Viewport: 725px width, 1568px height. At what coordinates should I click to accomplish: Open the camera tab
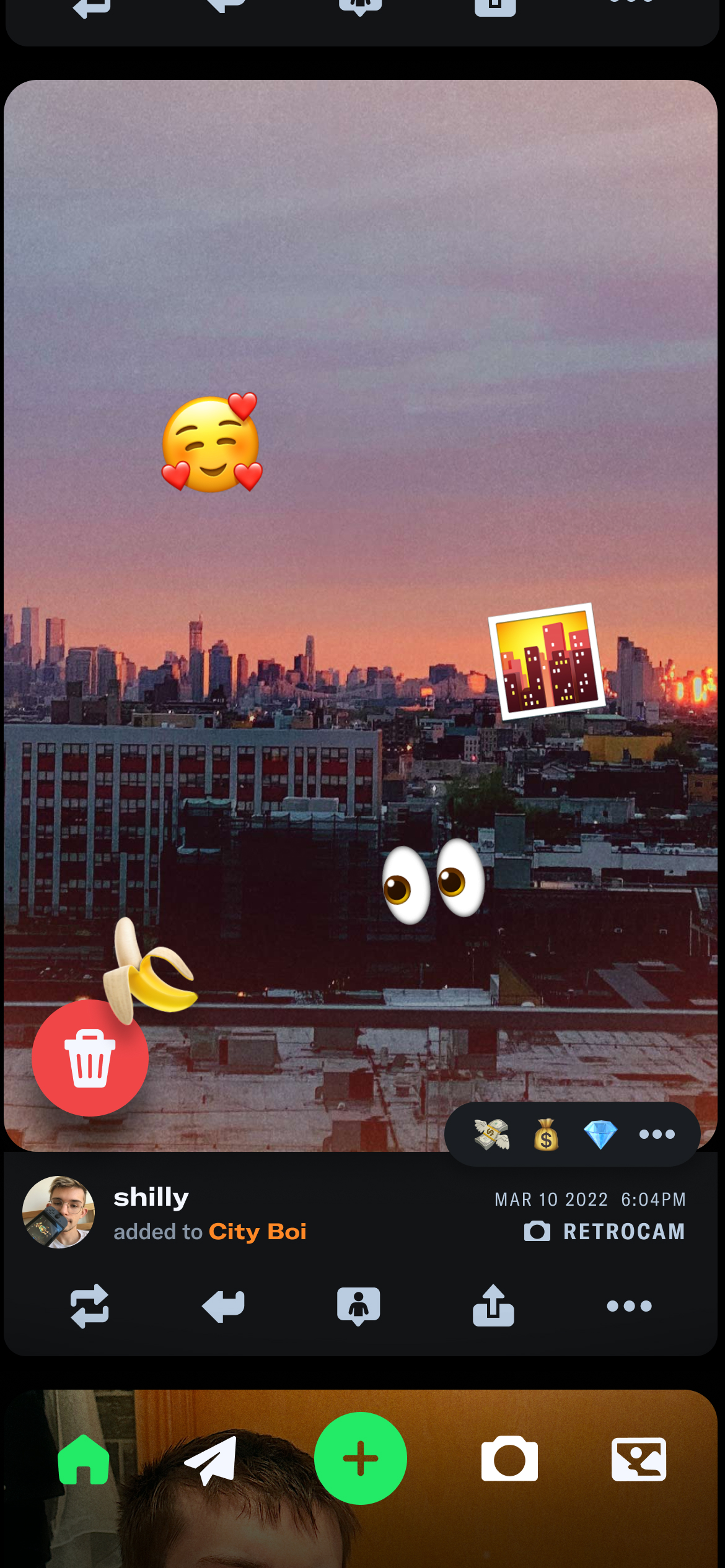509,1459
